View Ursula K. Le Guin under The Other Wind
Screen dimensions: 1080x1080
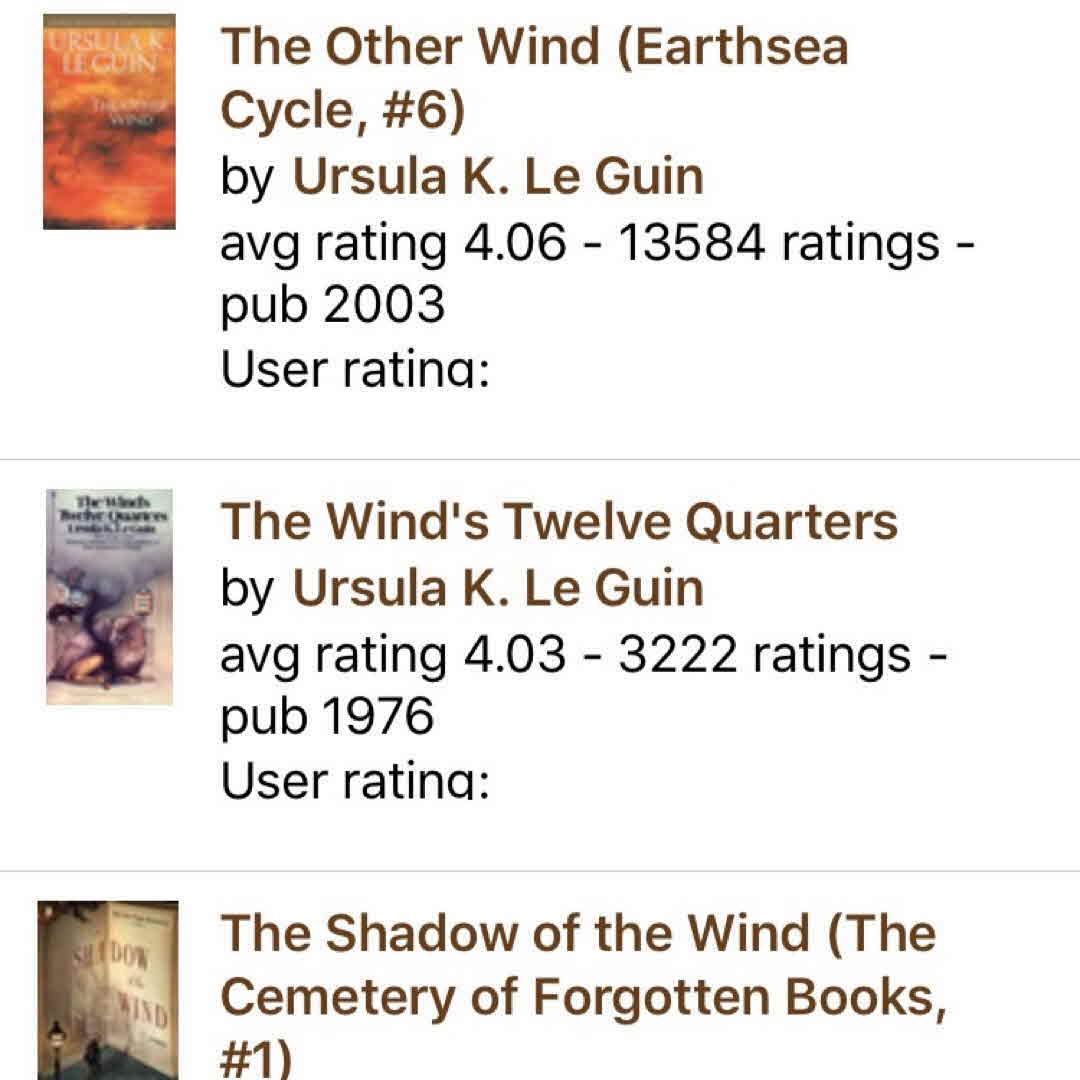point(497,177)
